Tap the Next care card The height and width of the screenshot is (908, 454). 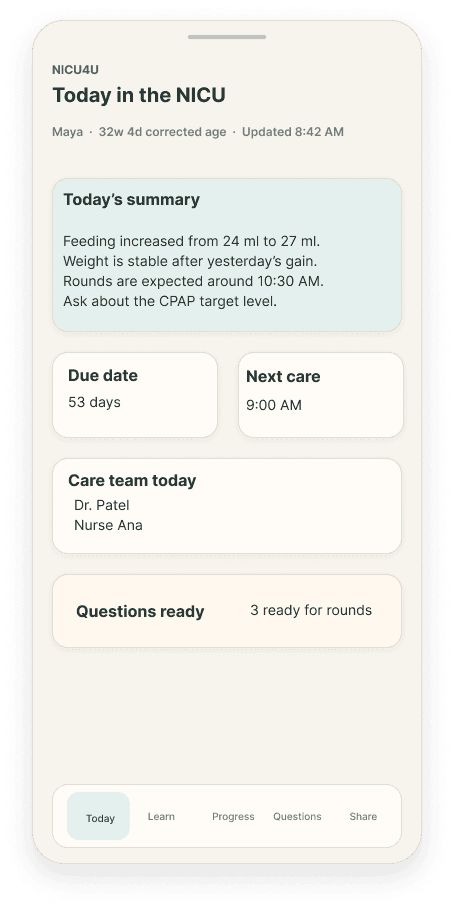tap(321, 395)
